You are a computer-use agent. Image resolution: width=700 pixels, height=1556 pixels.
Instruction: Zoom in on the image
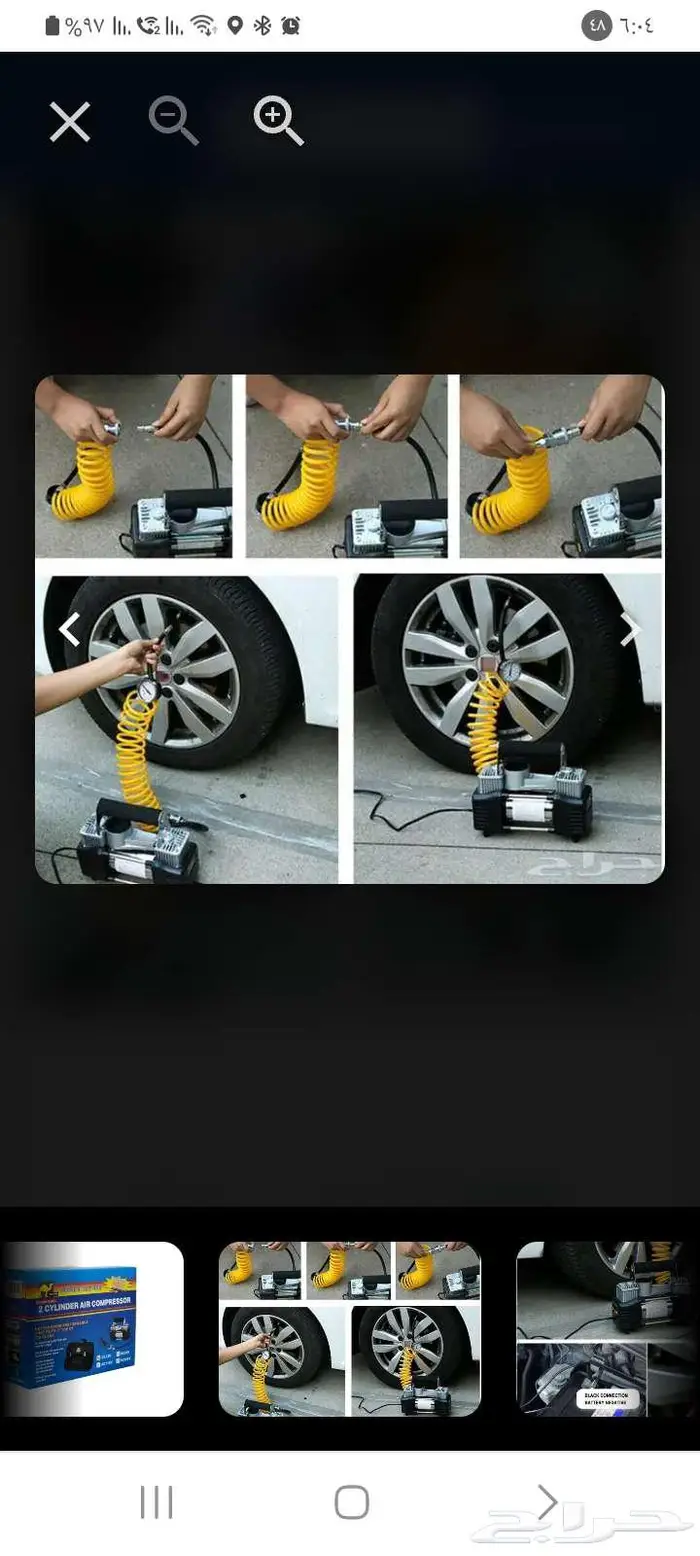278,122
